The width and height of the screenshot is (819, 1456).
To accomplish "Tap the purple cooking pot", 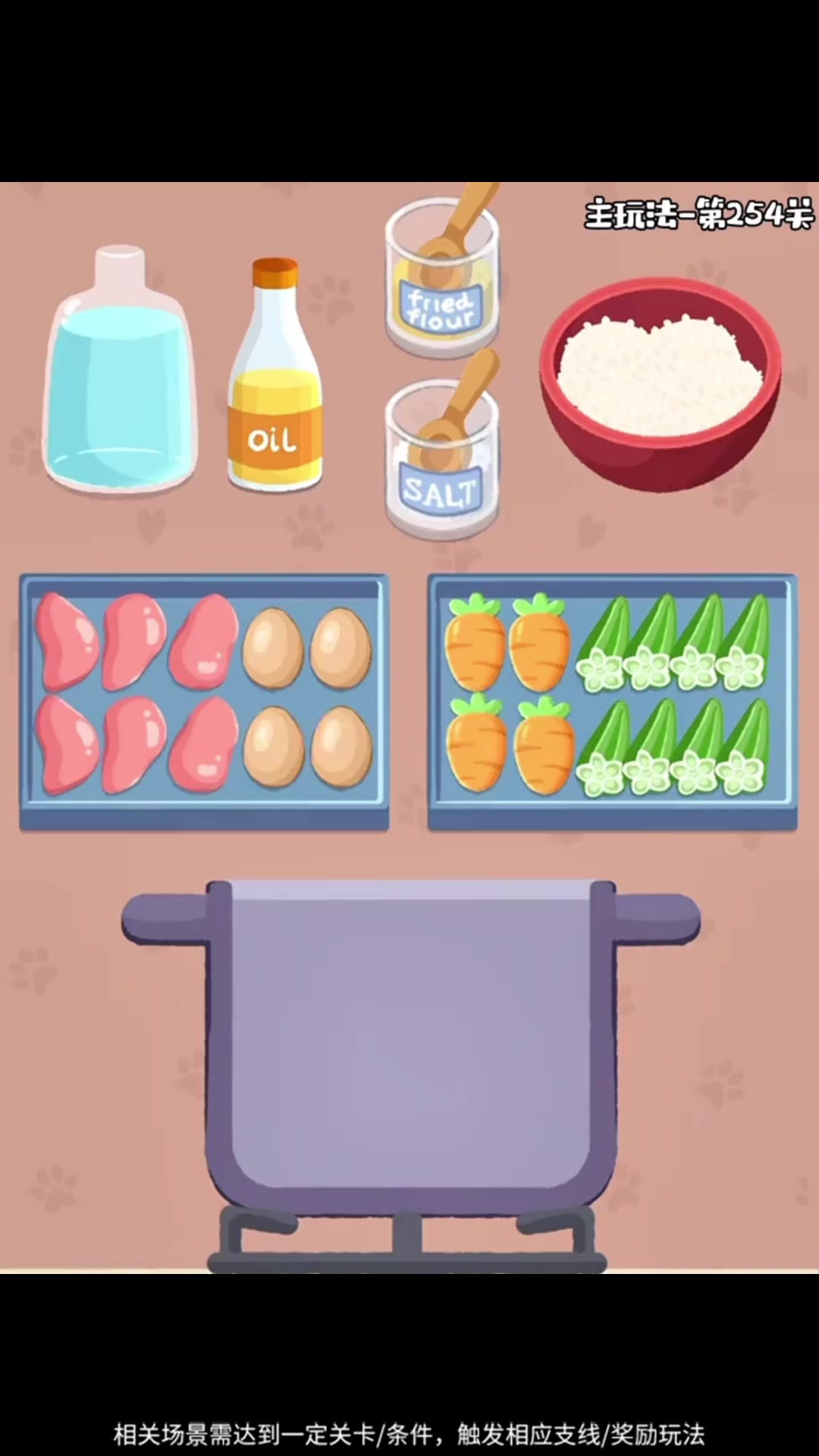I will pos(410,1046).
